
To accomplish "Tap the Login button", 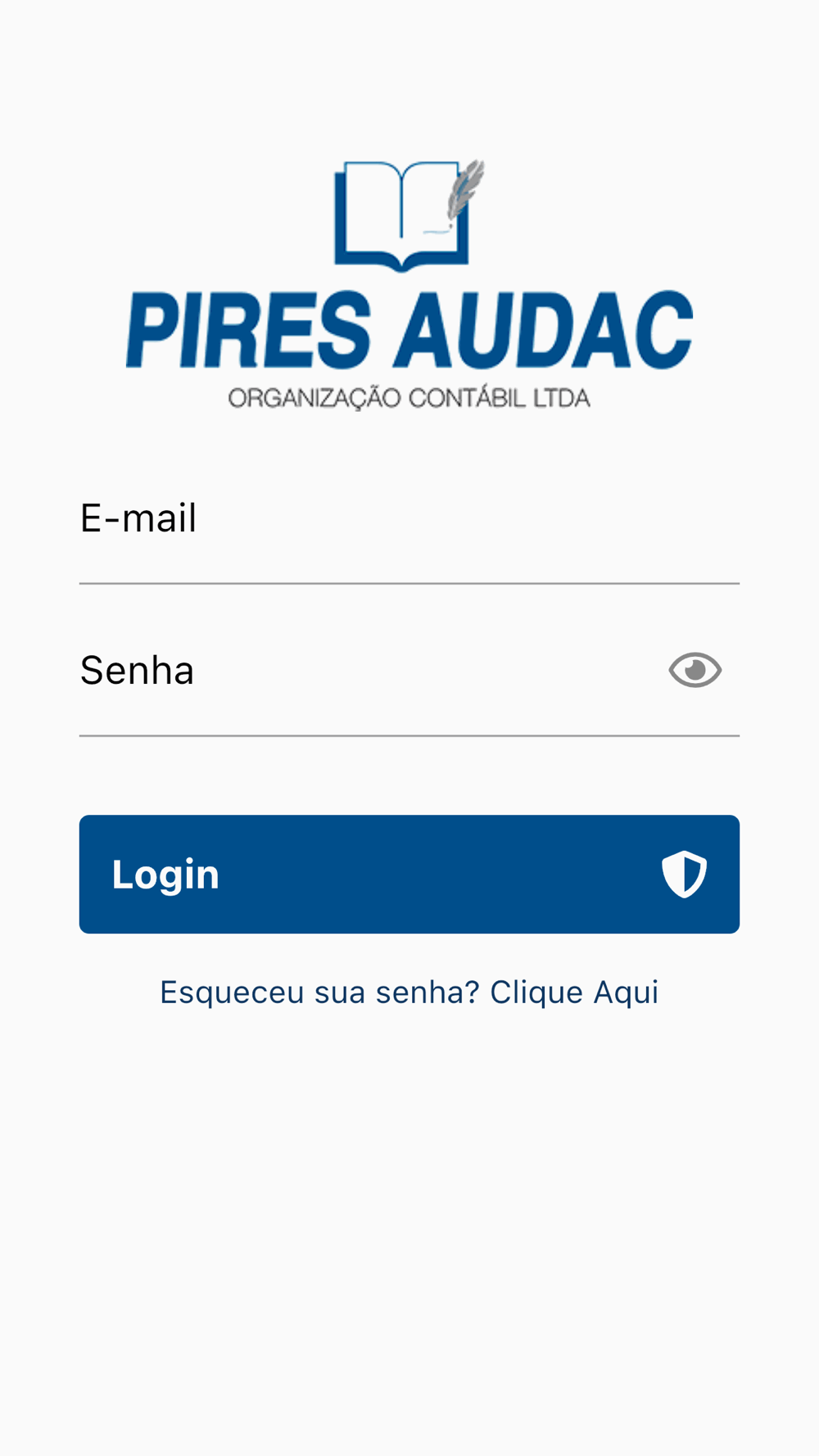I will [409, 874].
